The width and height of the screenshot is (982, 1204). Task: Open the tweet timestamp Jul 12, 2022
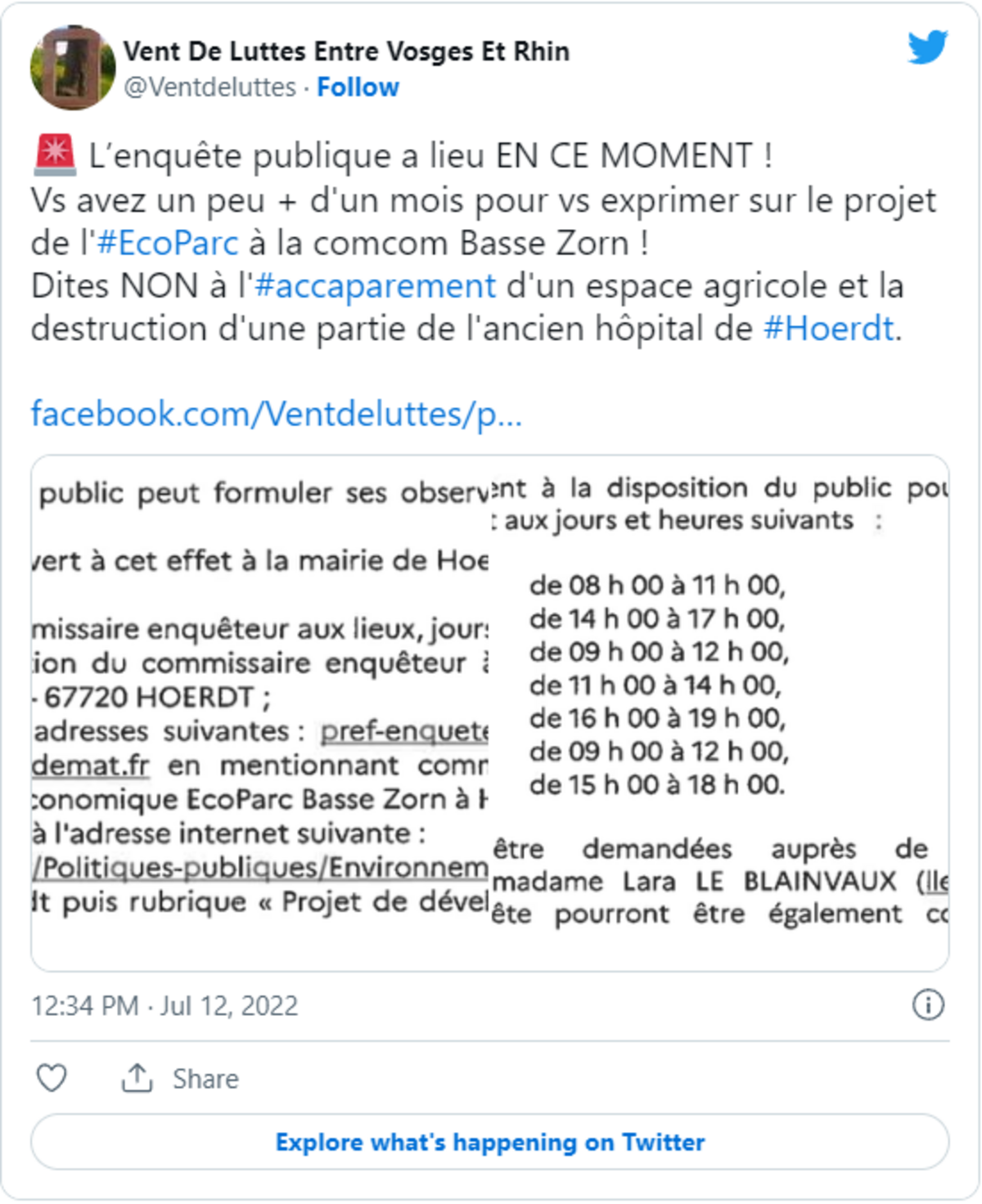coord(164,1005)
